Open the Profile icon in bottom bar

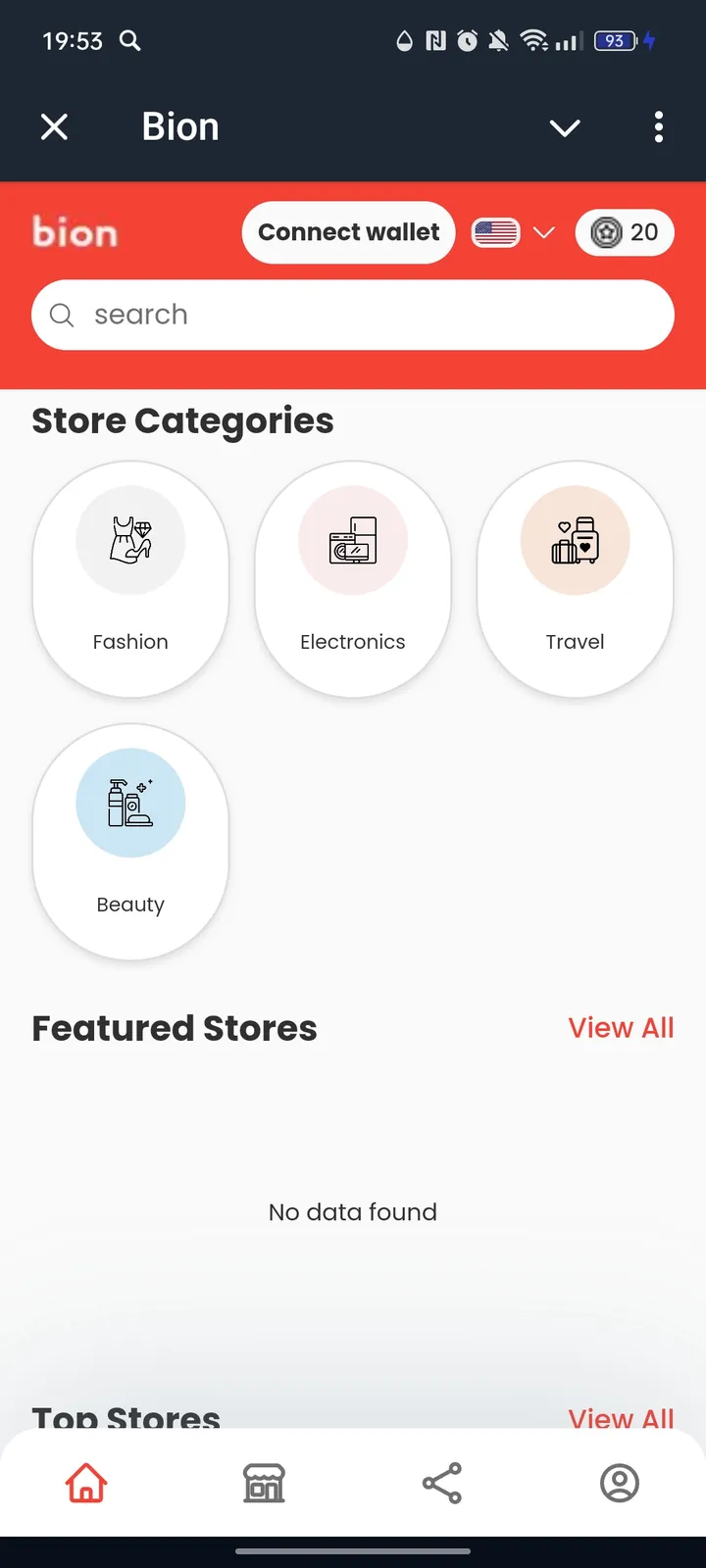tap(618, 1483)
